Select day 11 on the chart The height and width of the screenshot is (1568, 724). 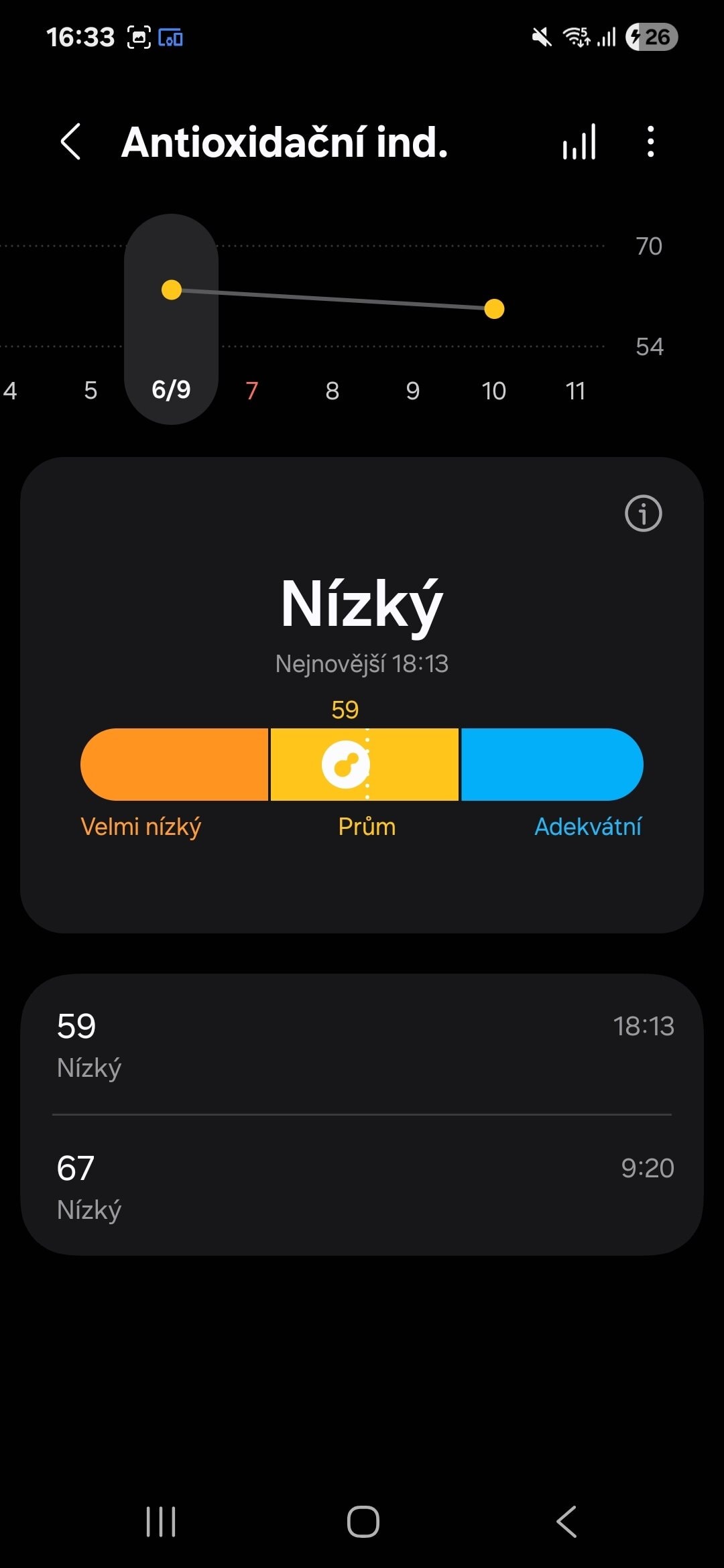(x=575, y=391)
